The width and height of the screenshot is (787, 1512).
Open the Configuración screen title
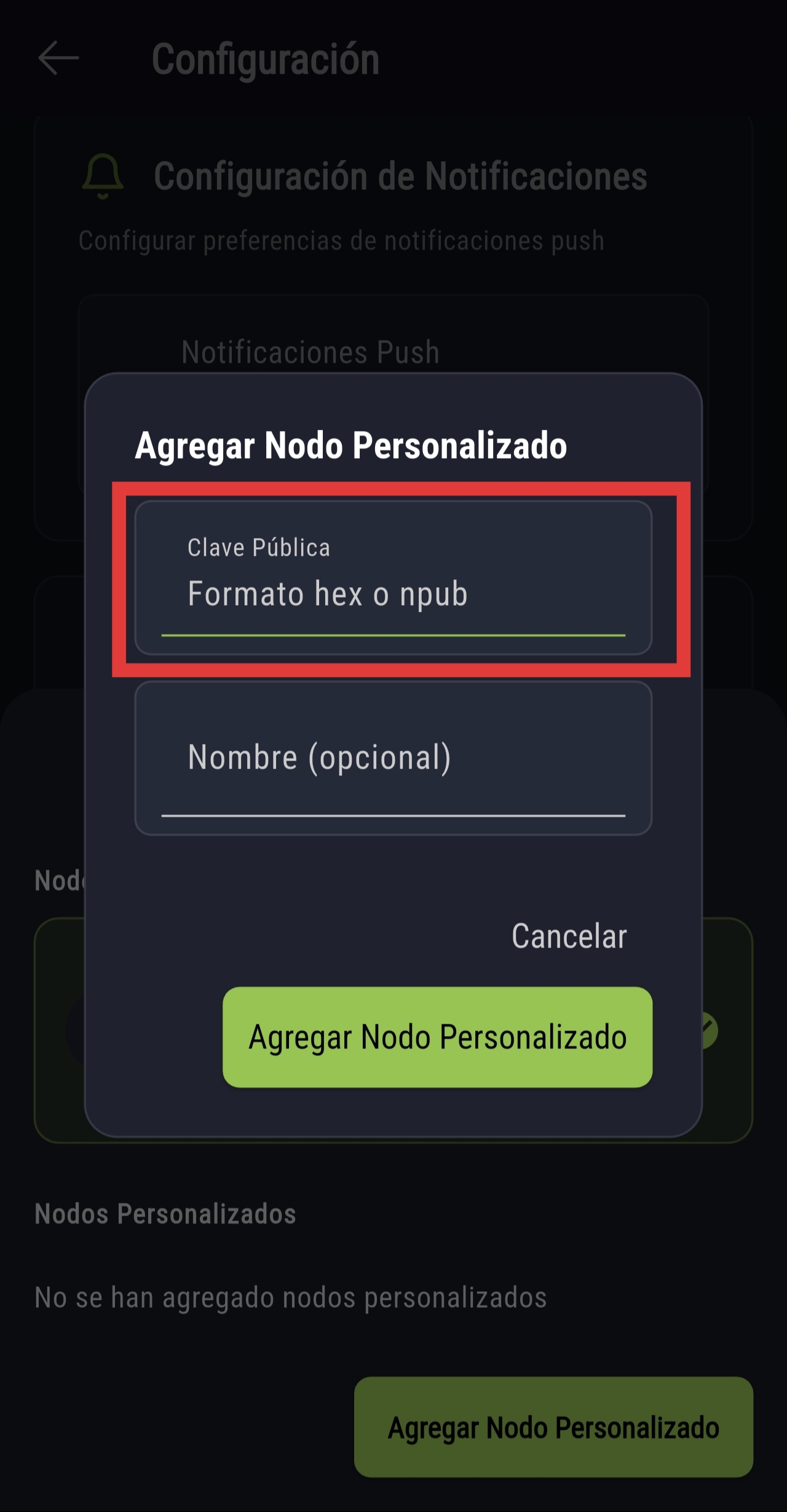267,58
